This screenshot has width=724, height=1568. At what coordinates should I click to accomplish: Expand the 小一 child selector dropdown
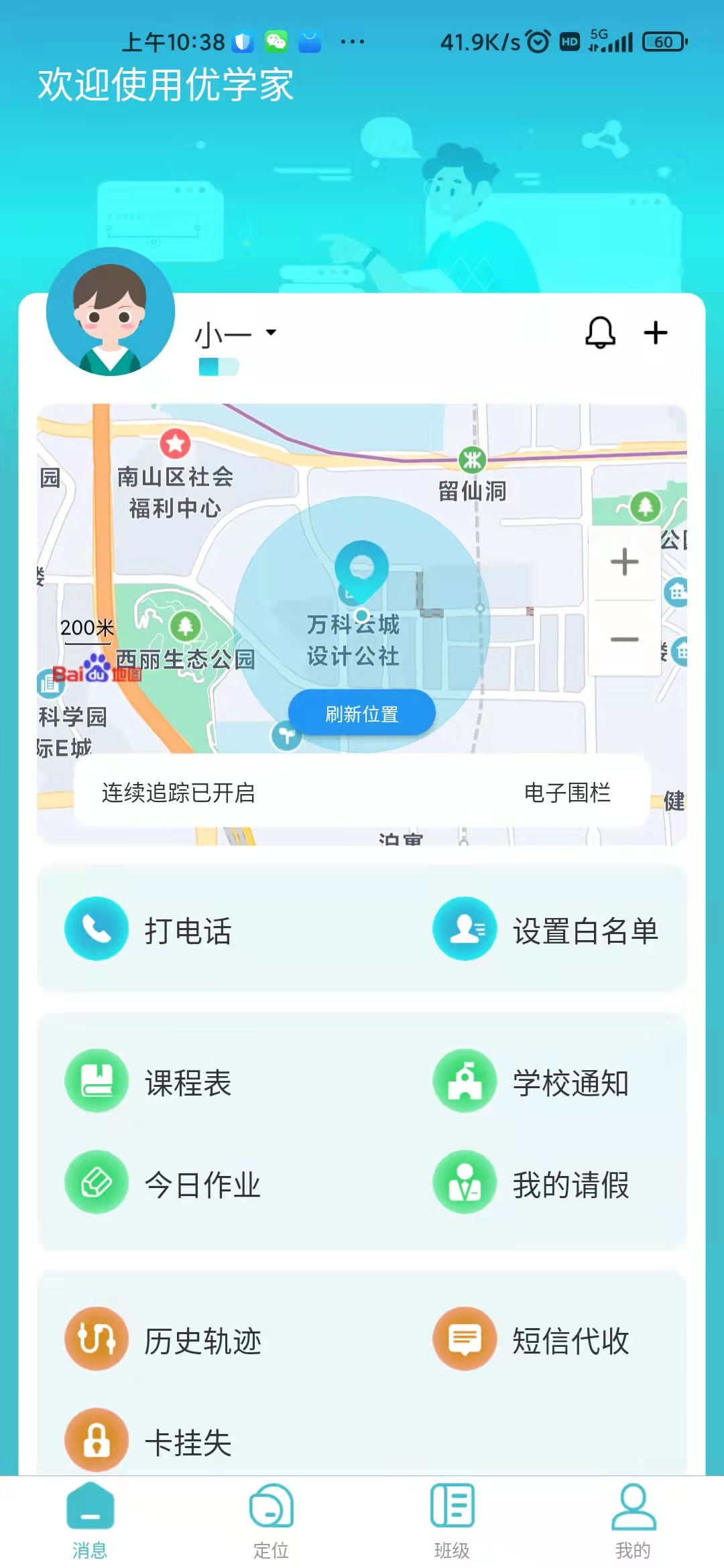pos(271,332)
